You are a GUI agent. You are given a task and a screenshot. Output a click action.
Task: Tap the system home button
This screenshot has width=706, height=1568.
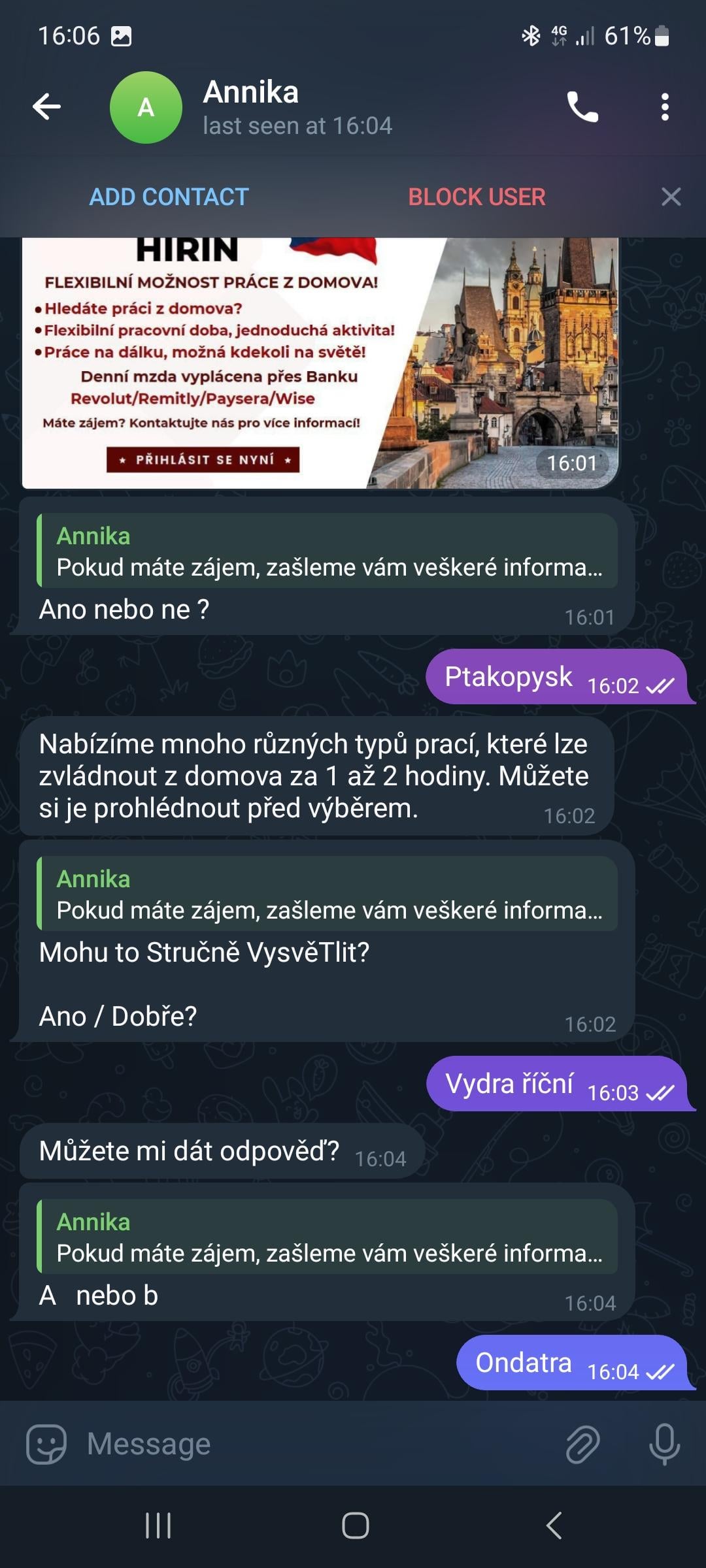355,1526
